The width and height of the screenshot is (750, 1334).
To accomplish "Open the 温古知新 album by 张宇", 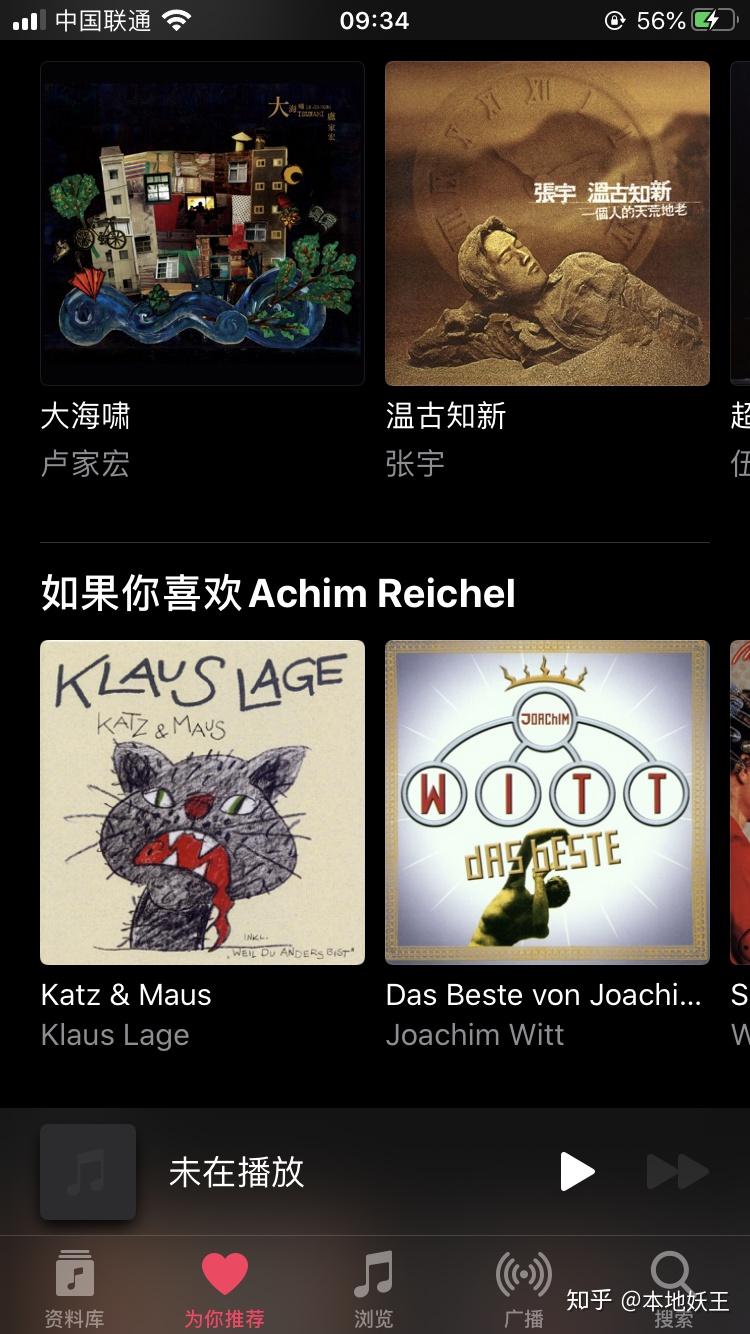I will pyautogui.click(x=547, y=224).
